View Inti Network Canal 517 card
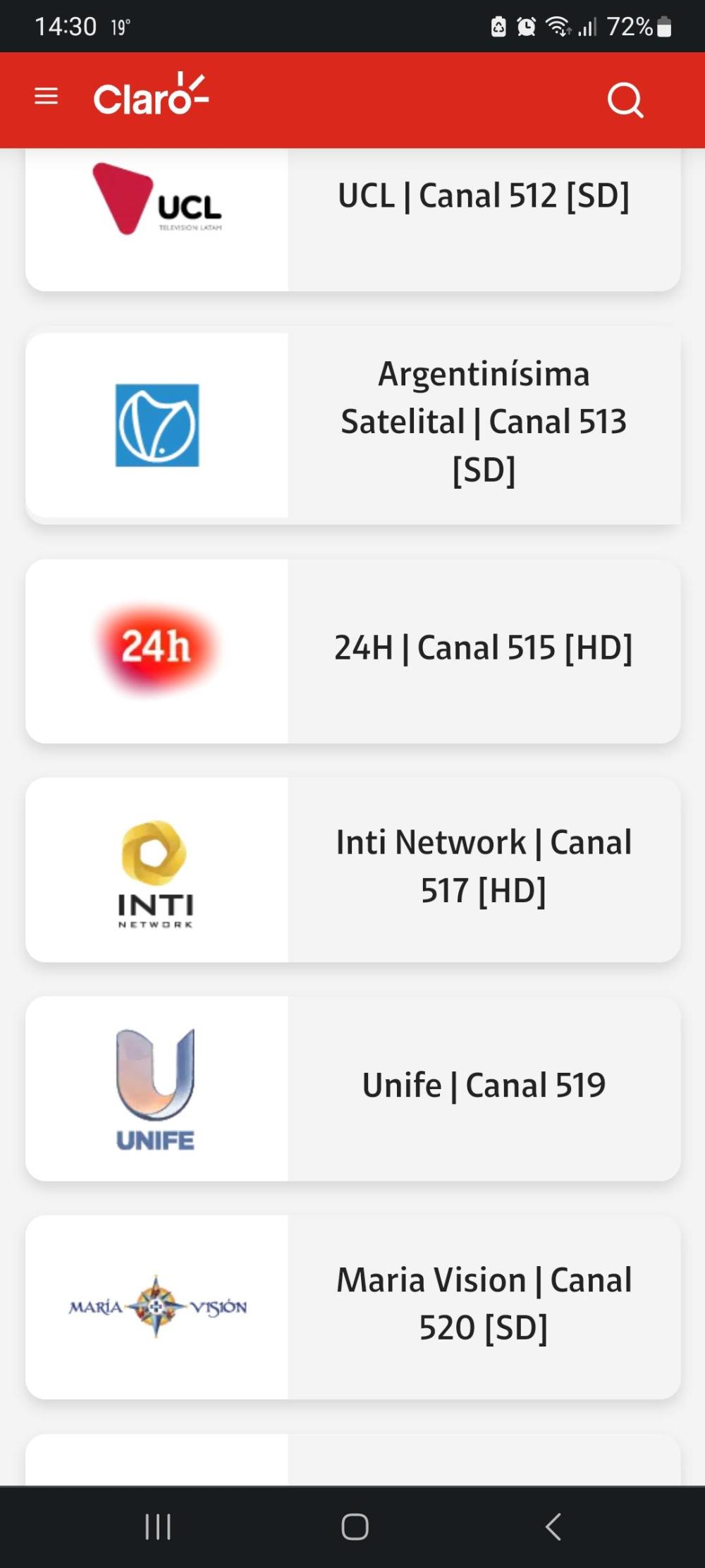This screenshot has width=705, height=1568. tap(352, 869)
